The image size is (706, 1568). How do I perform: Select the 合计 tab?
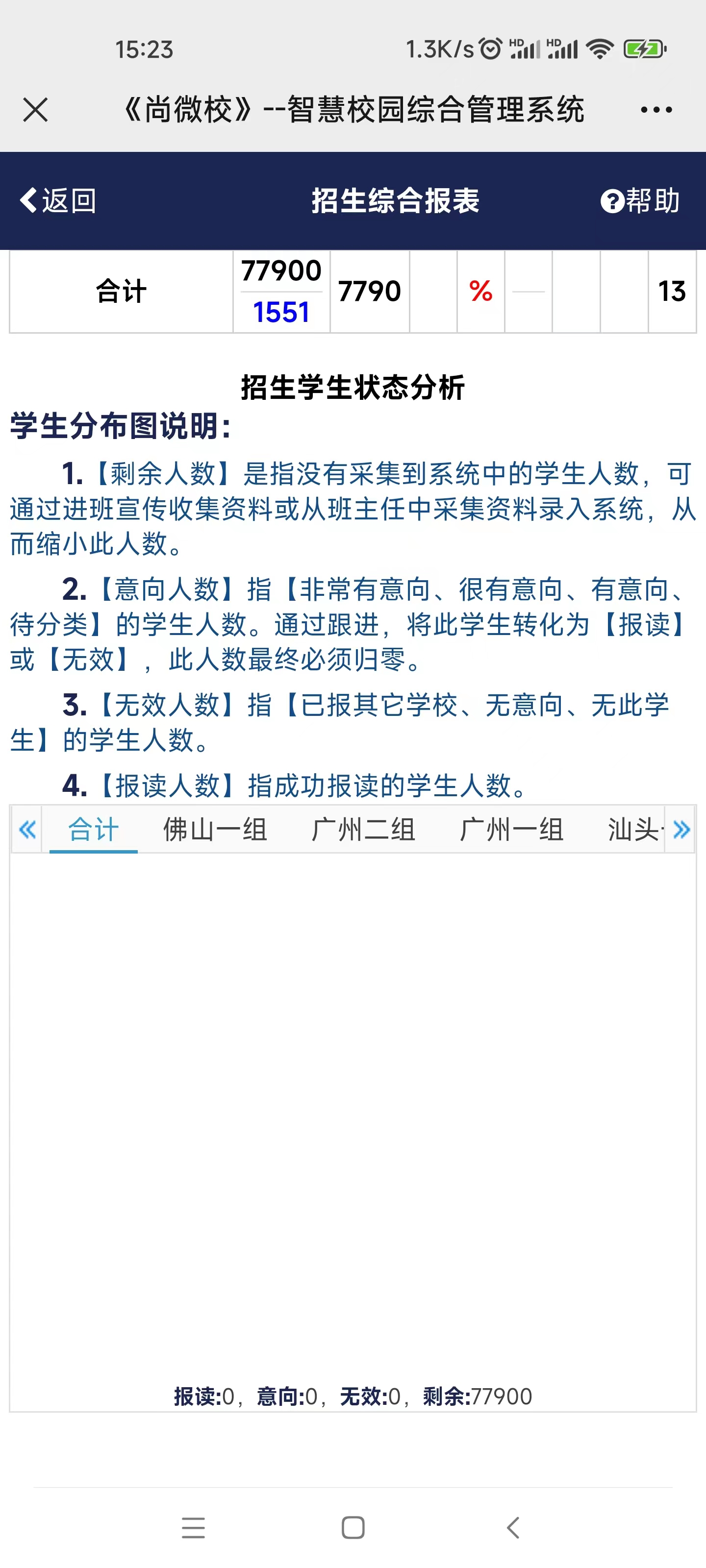93,829
